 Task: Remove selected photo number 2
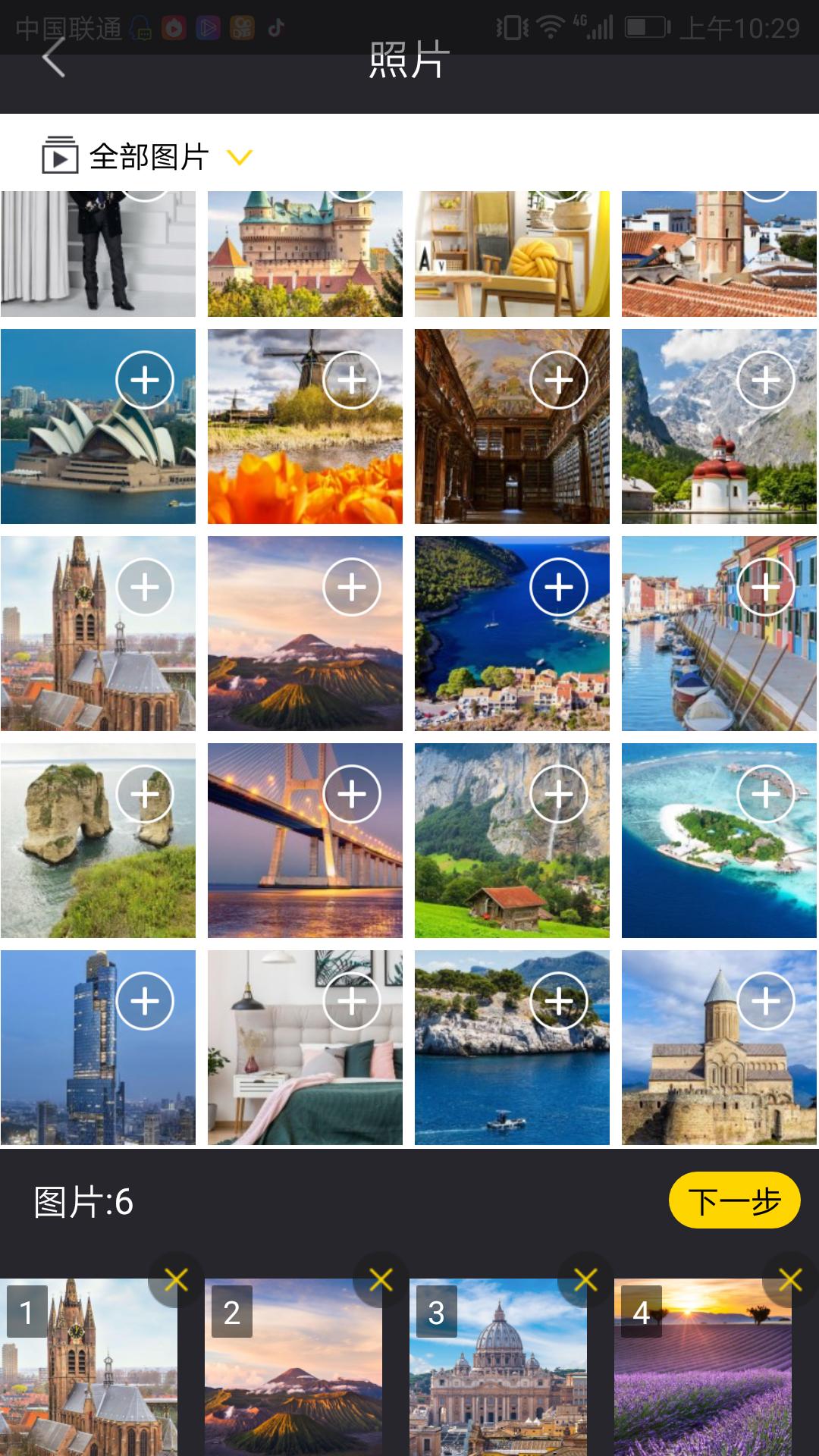(381, 1280)
